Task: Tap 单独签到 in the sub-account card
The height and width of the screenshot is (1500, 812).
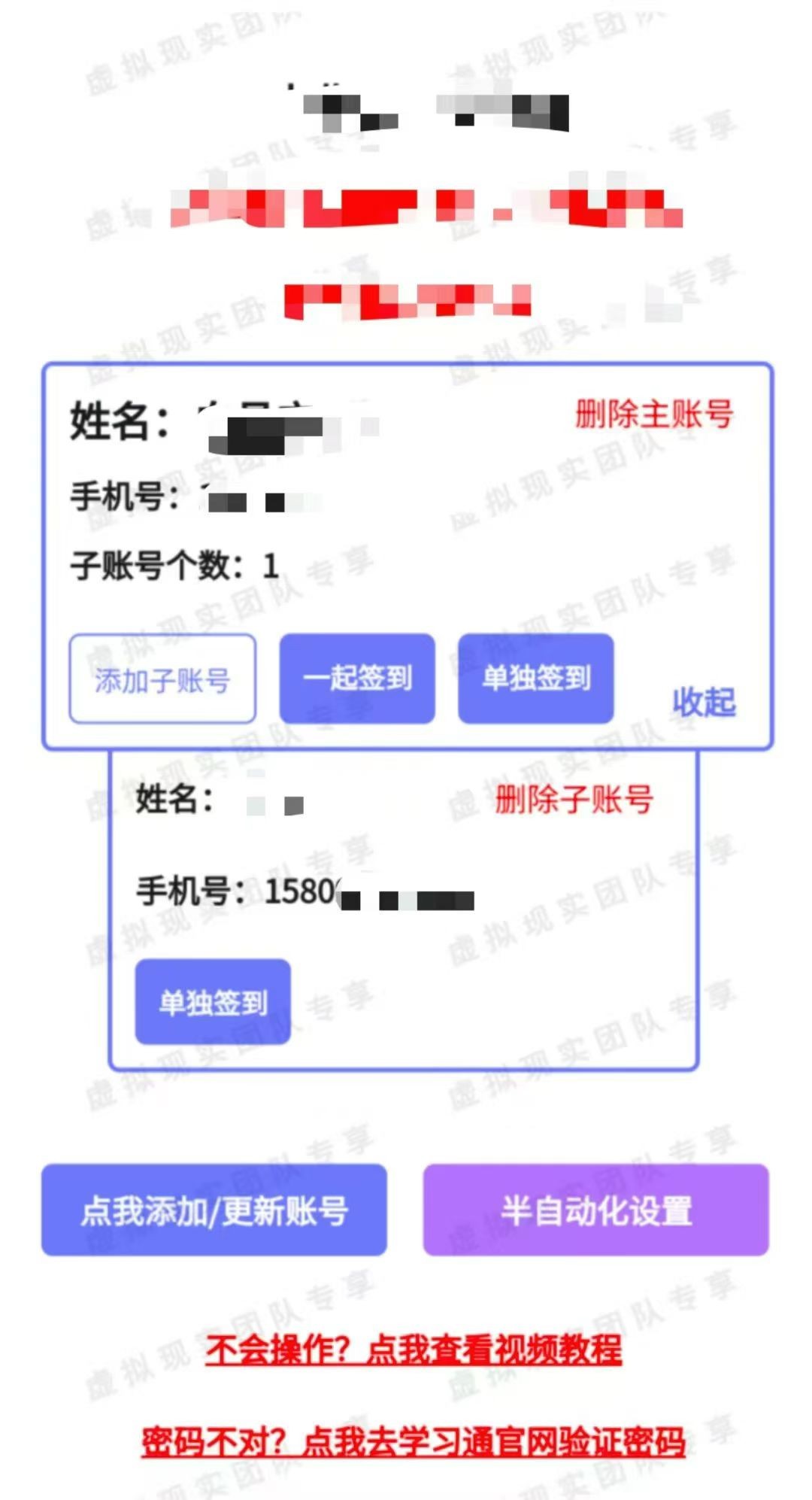Action: pos(213,1002)
